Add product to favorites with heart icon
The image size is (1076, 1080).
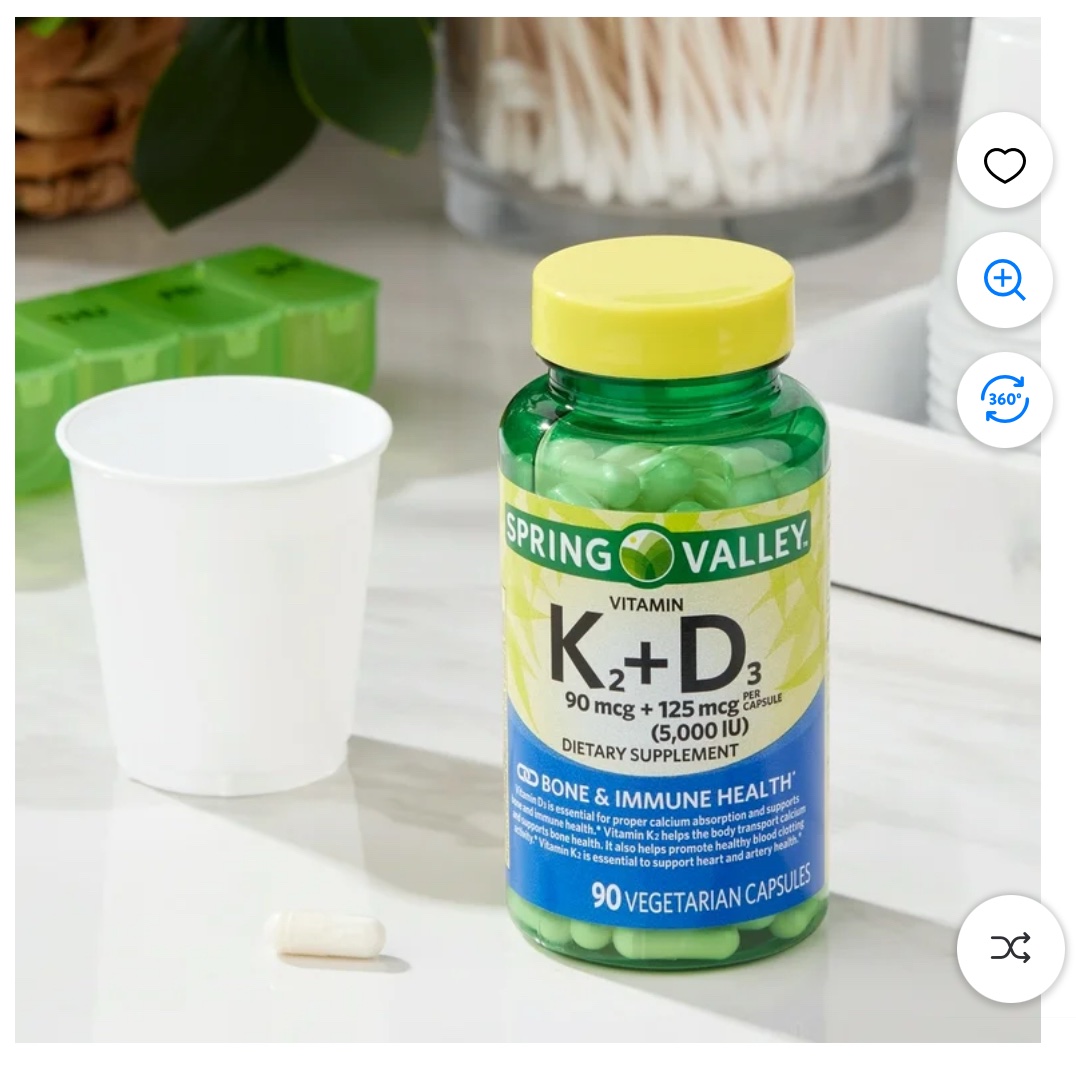(1004, 162)
